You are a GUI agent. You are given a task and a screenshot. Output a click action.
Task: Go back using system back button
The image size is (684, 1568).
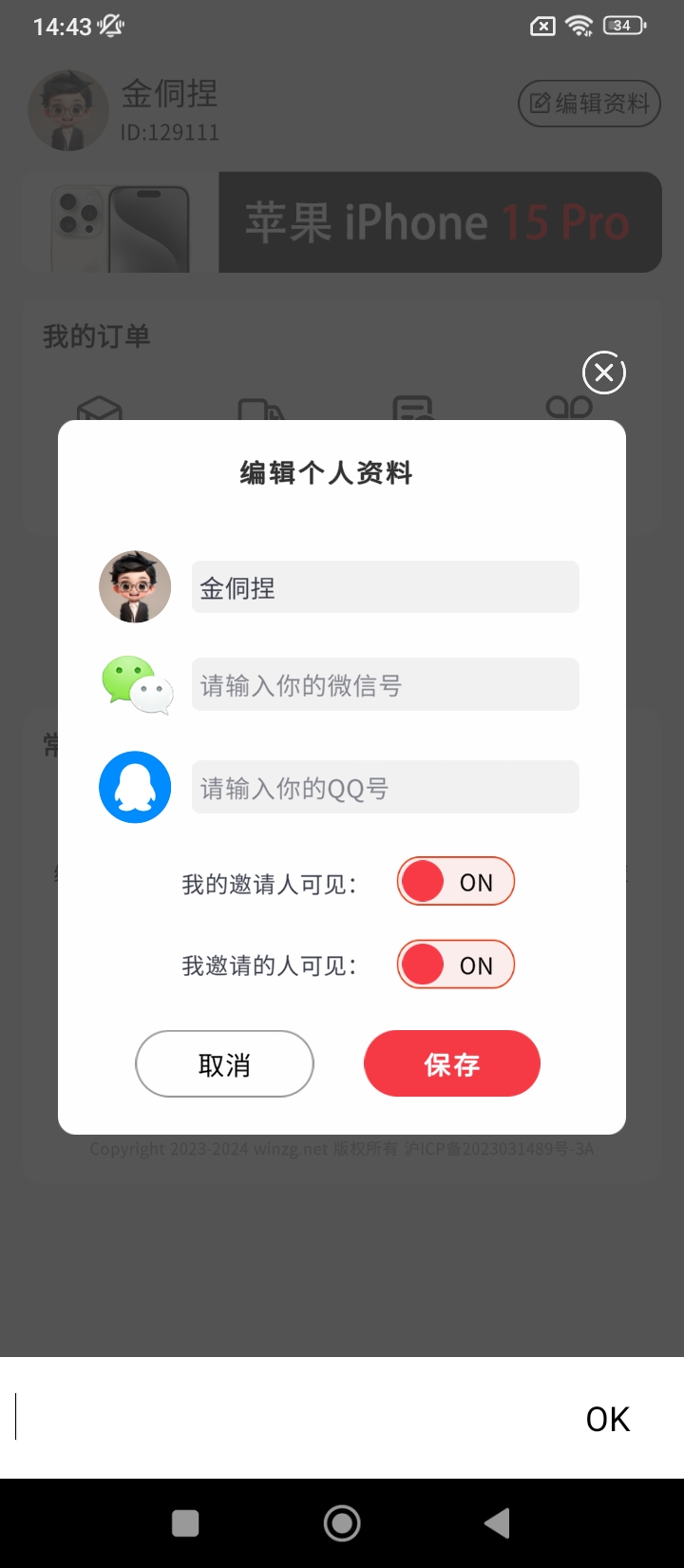[497, 1523]
